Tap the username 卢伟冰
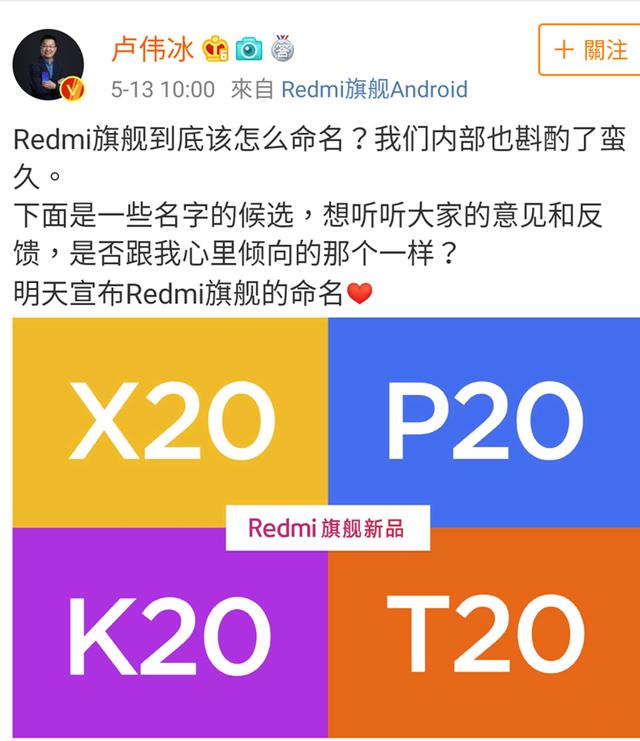This screenshot has width=640, height=741. tap(152, 47)
